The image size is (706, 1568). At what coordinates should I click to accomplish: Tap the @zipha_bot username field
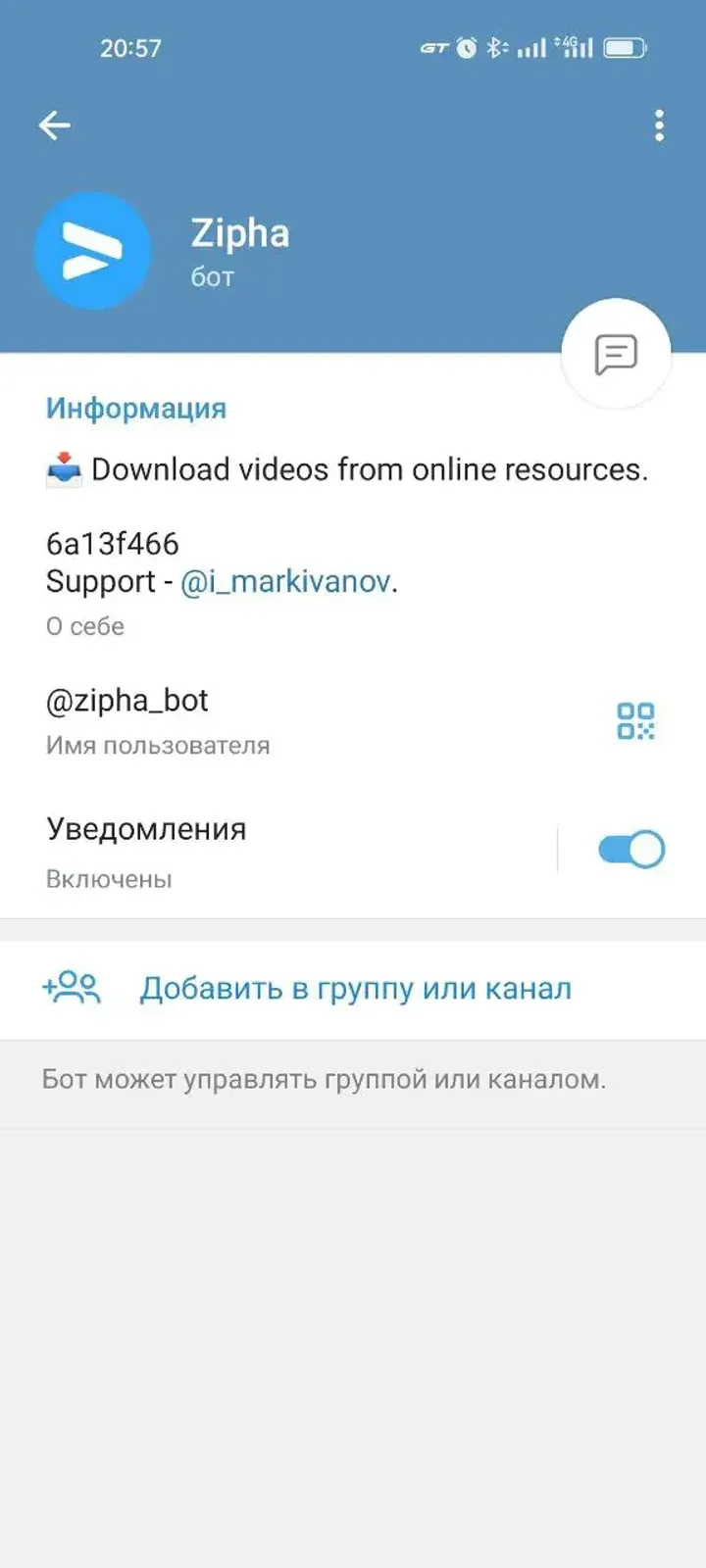pyautogui.click(x=127, y=700)
